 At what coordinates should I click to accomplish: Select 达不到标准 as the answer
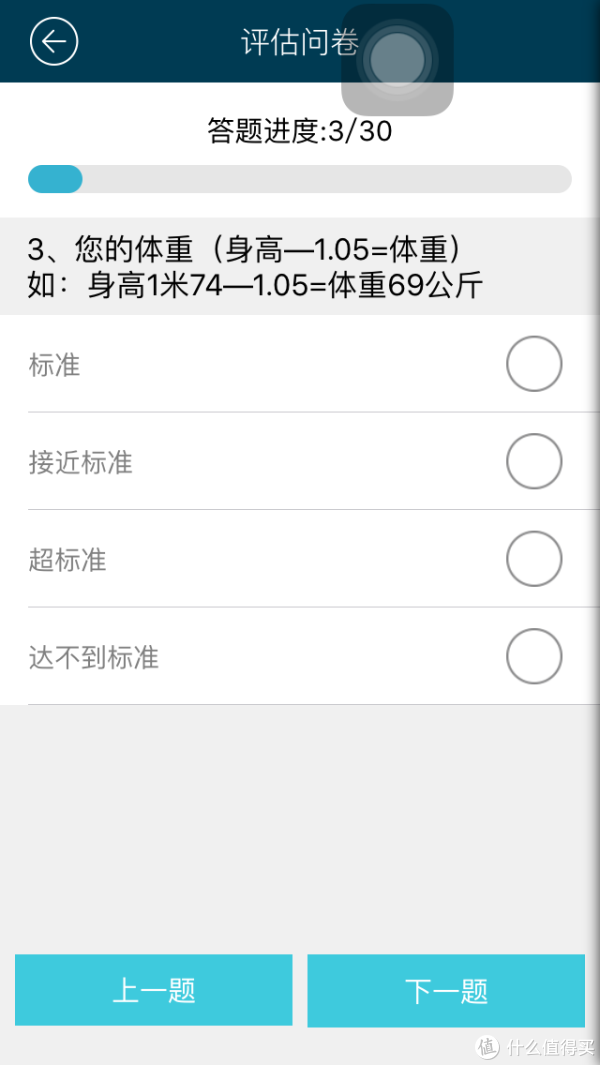click(x=300, y=657)
